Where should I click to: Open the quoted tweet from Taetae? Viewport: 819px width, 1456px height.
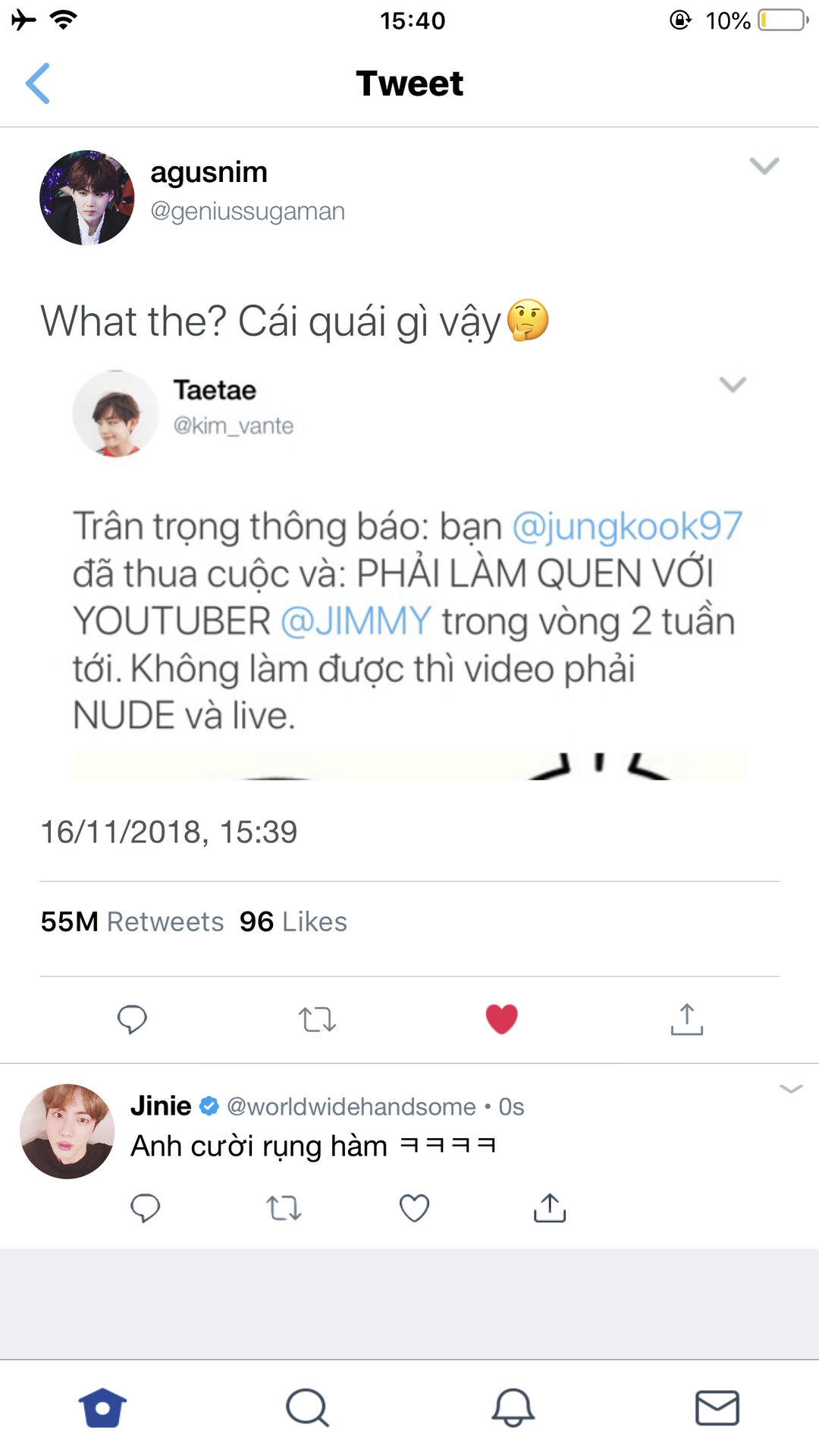[x=409, y=574]
